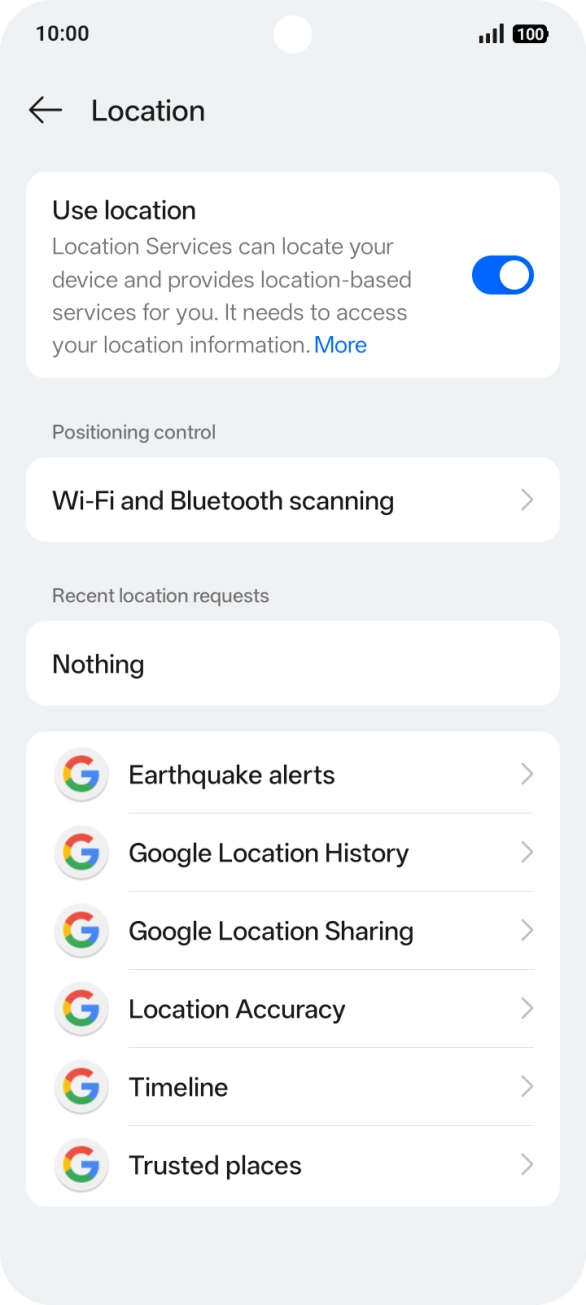Image resolution: width=586 pixels, height=1305 pixels.
Task: Go back from the Location settings
Action: (x=46, y=111)
